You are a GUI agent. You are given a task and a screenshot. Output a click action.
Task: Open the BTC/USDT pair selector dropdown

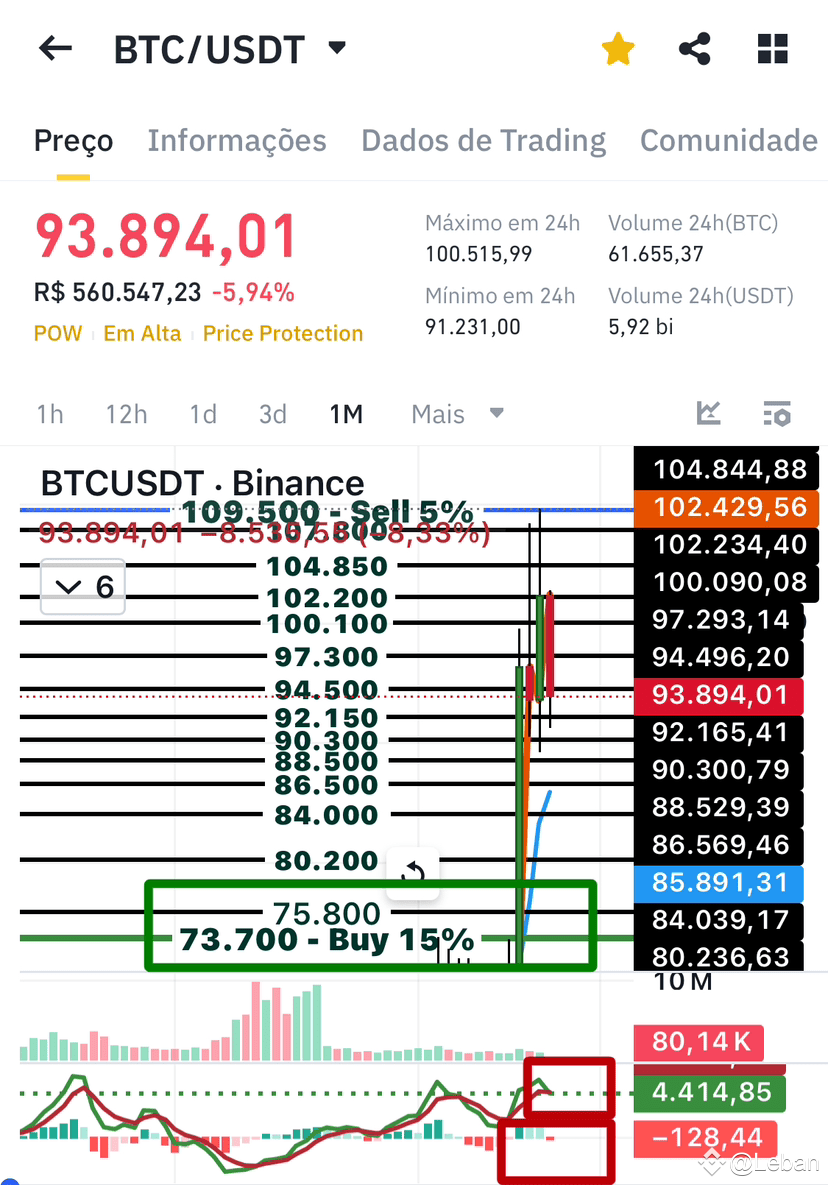click(x=336, y=47)
